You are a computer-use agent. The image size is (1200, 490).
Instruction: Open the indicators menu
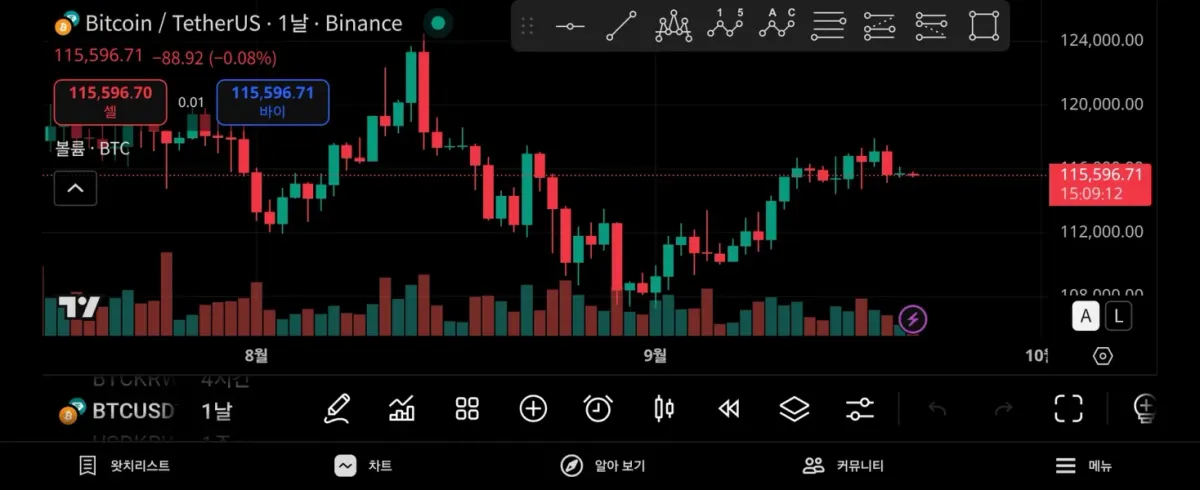click(402, 408)
